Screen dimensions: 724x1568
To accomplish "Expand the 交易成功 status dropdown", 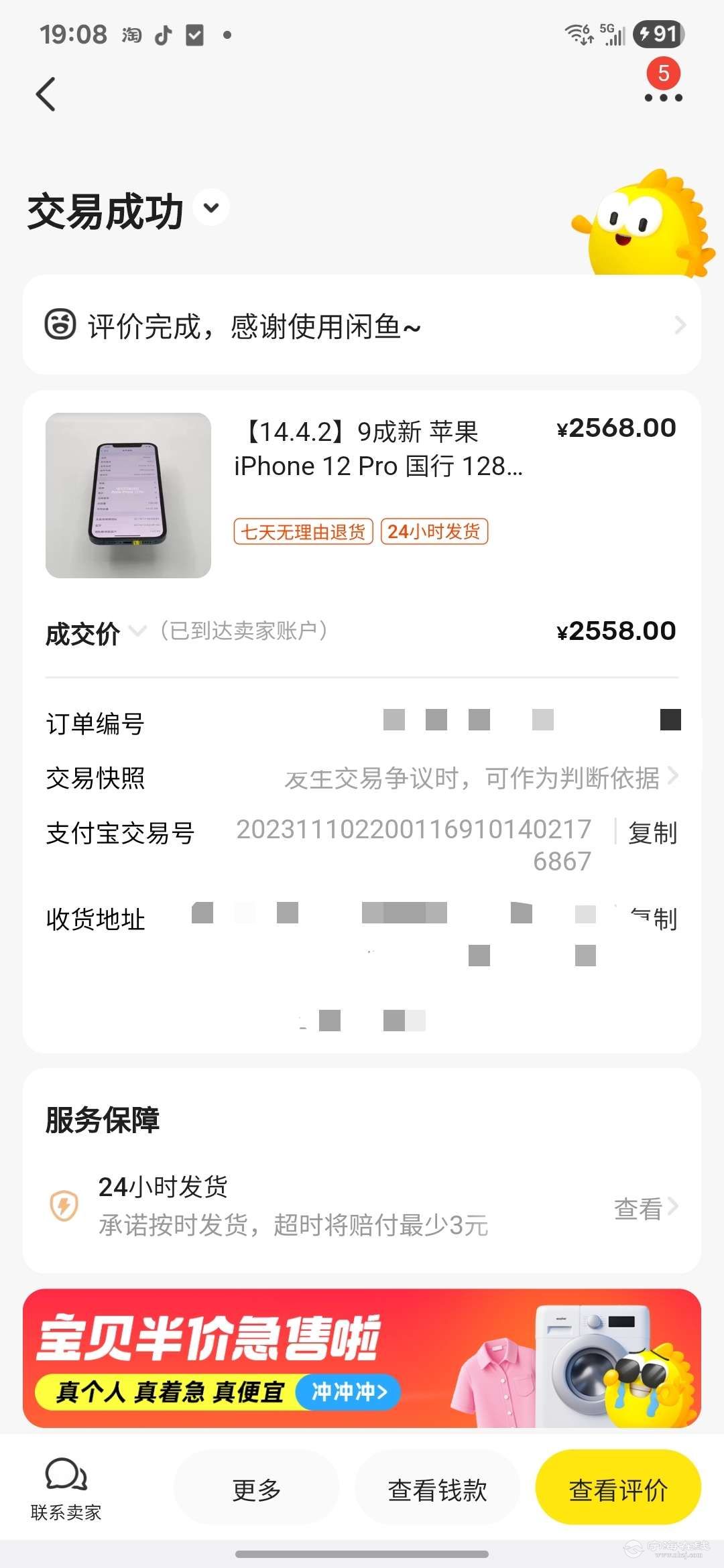I will pos(211,208).
